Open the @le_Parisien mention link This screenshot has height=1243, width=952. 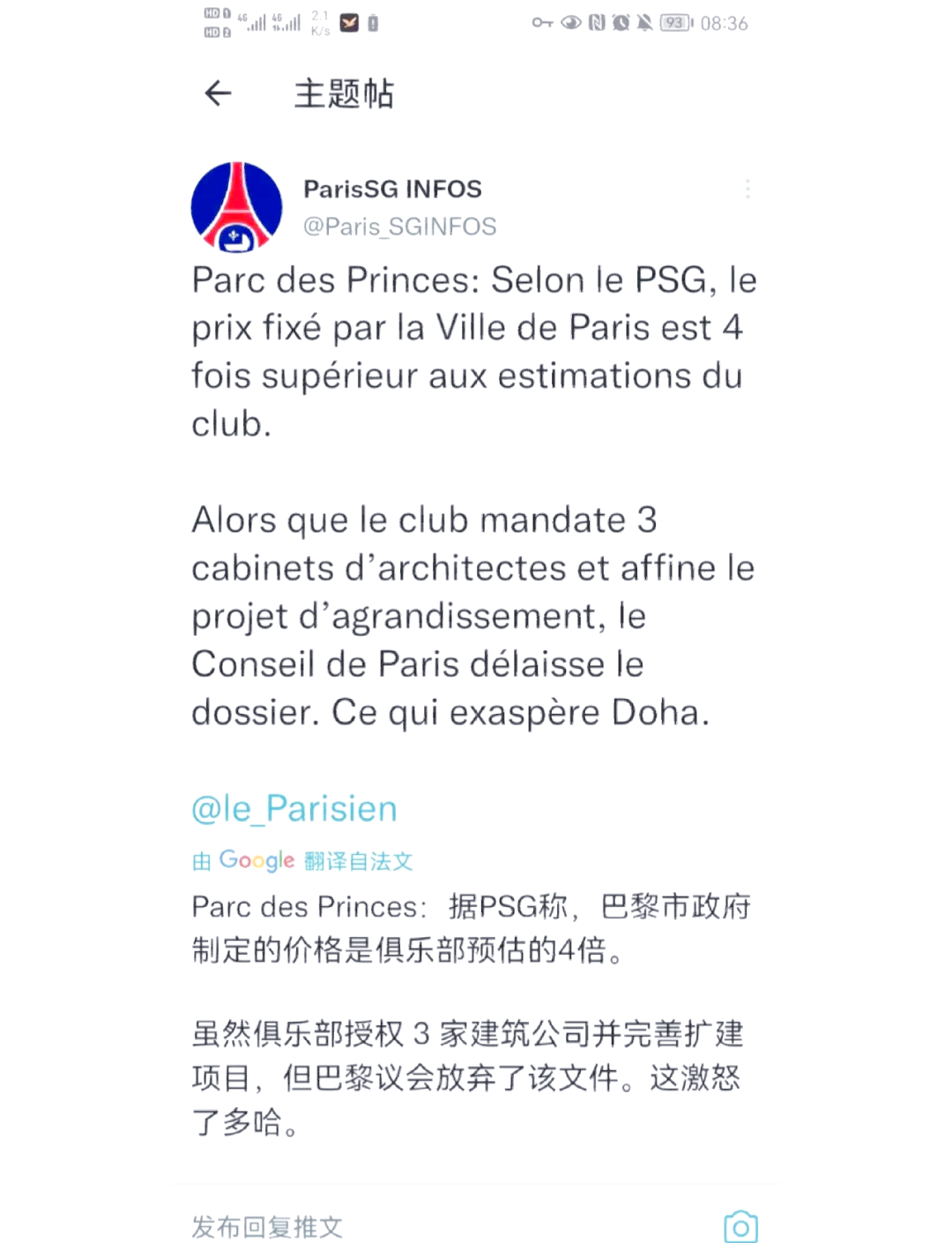tap(294, 808)
